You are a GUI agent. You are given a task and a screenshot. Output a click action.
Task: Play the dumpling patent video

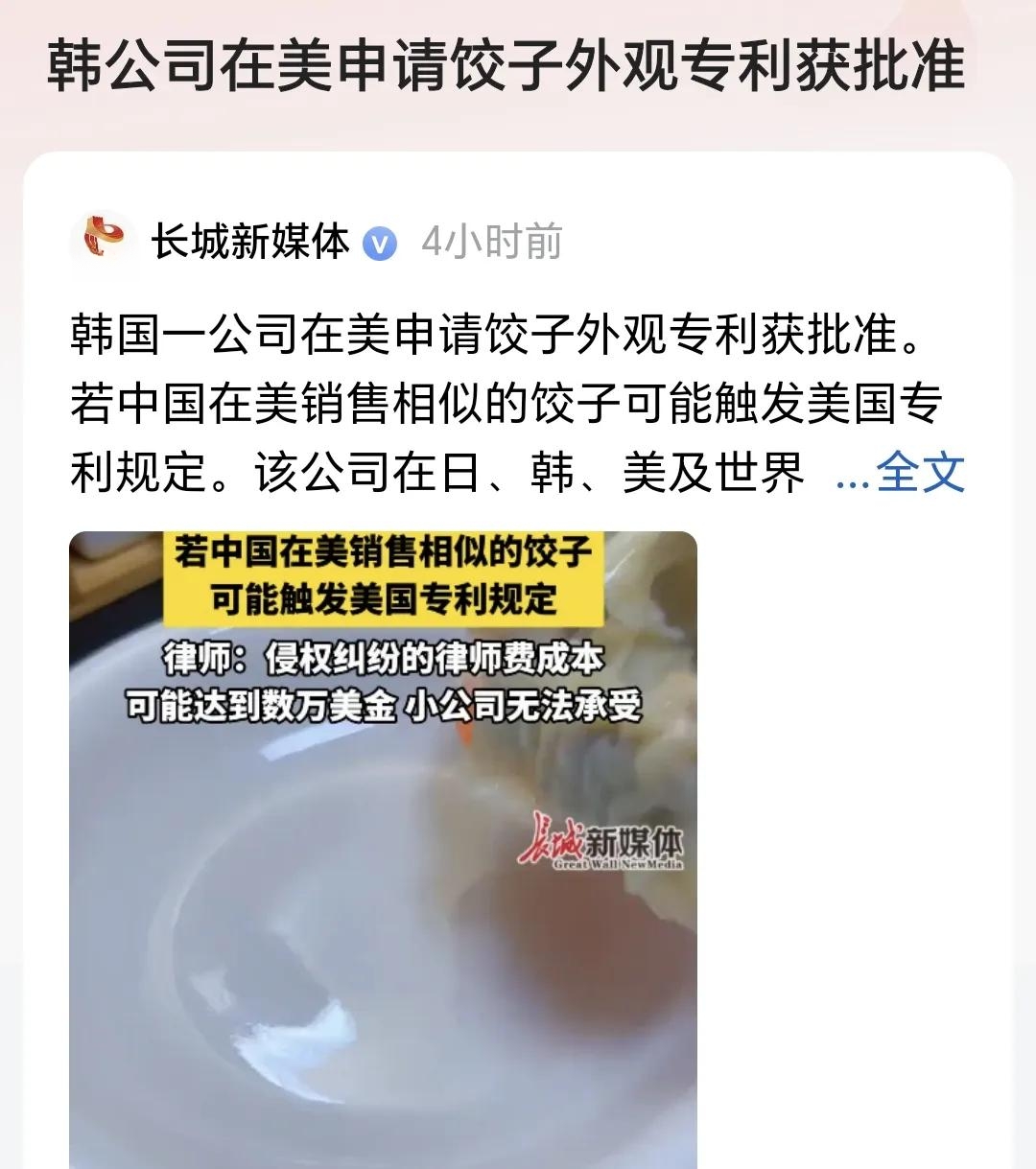[383, 849]
